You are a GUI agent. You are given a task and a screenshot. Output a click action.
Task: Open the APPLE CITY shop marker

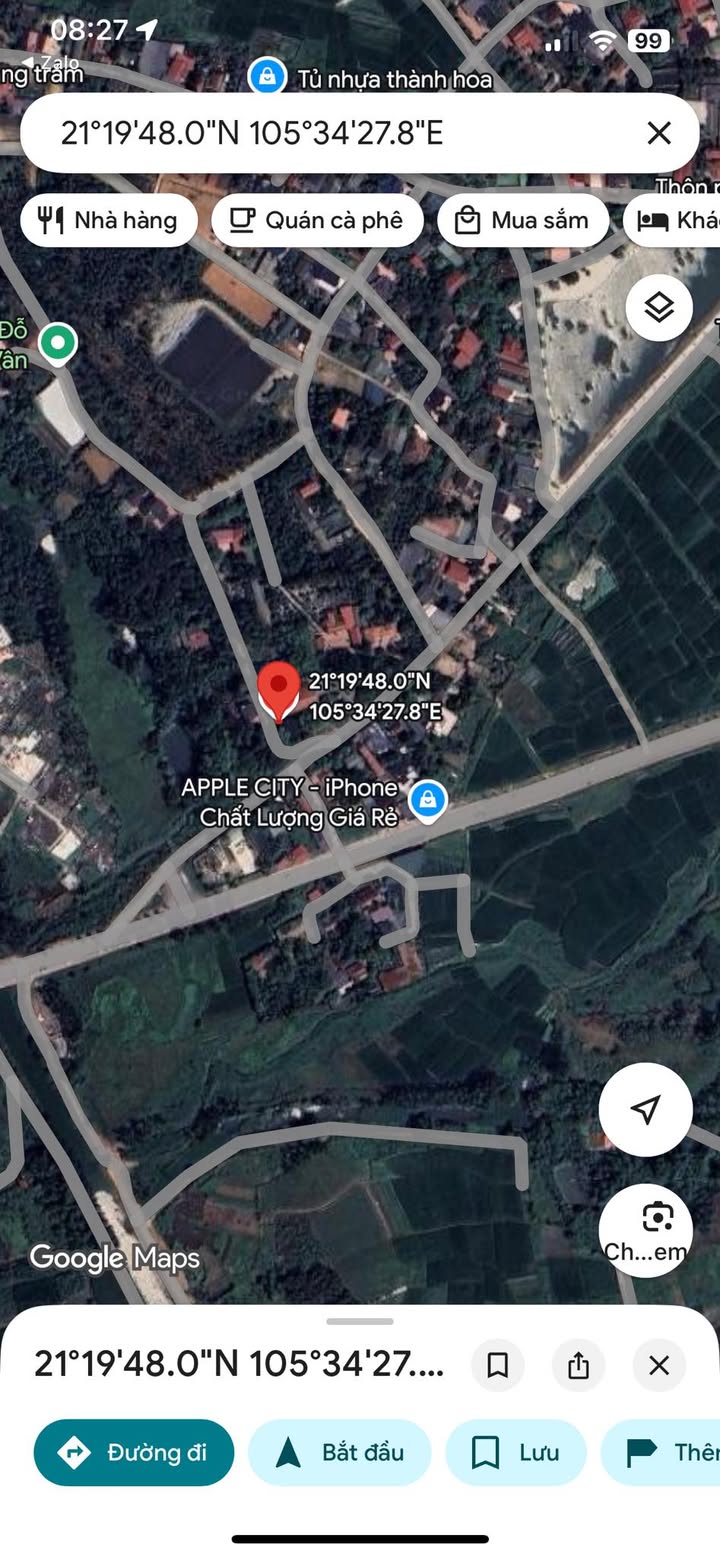[428, 800]
